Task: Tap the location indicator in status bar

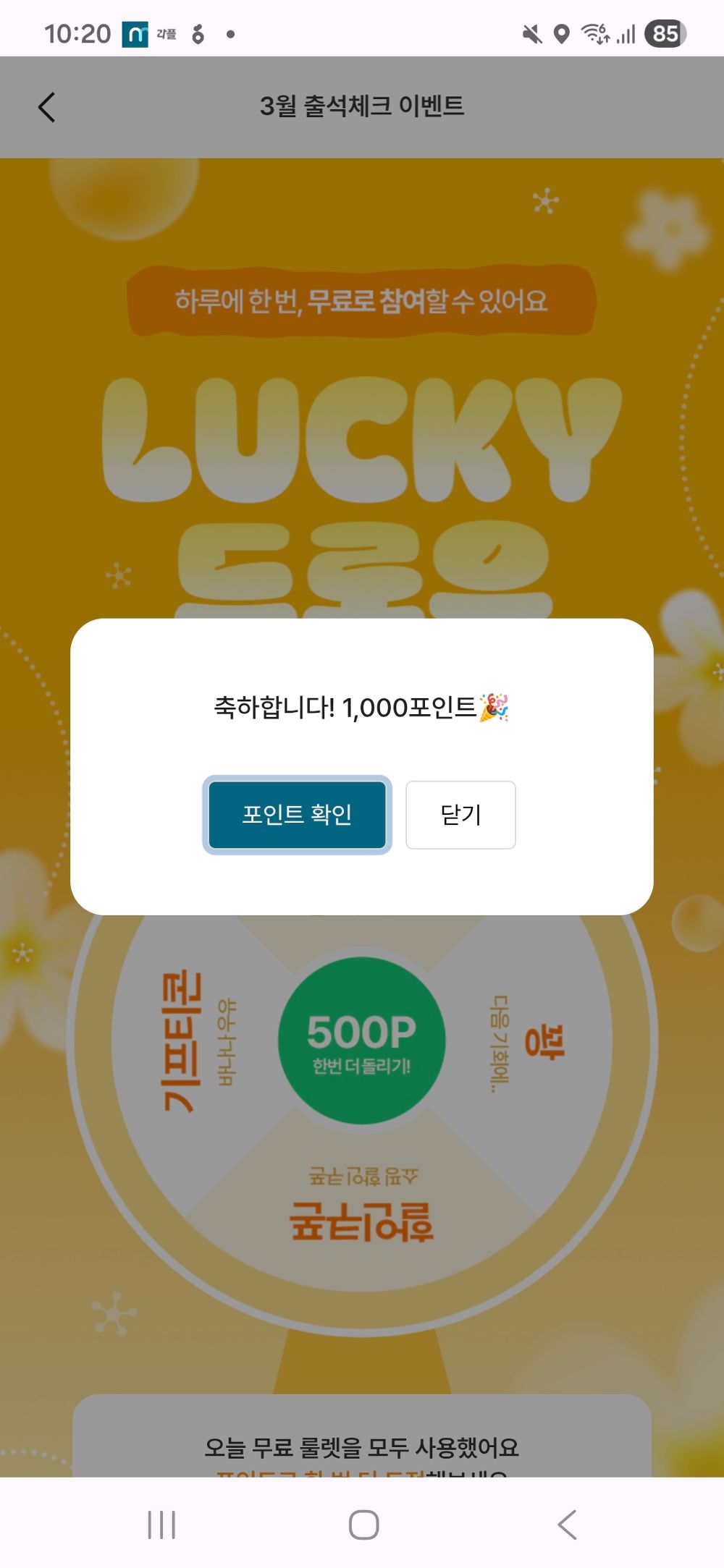Action: point(561,33)
